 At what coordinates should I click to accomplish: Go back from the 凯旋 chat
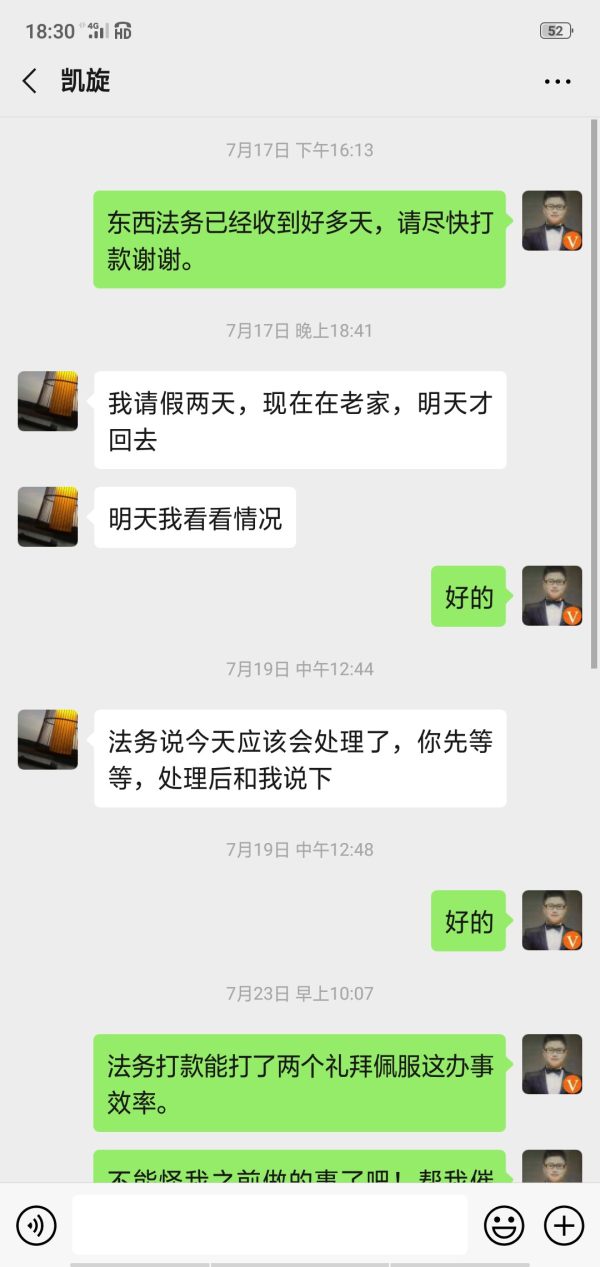point(30,81)
